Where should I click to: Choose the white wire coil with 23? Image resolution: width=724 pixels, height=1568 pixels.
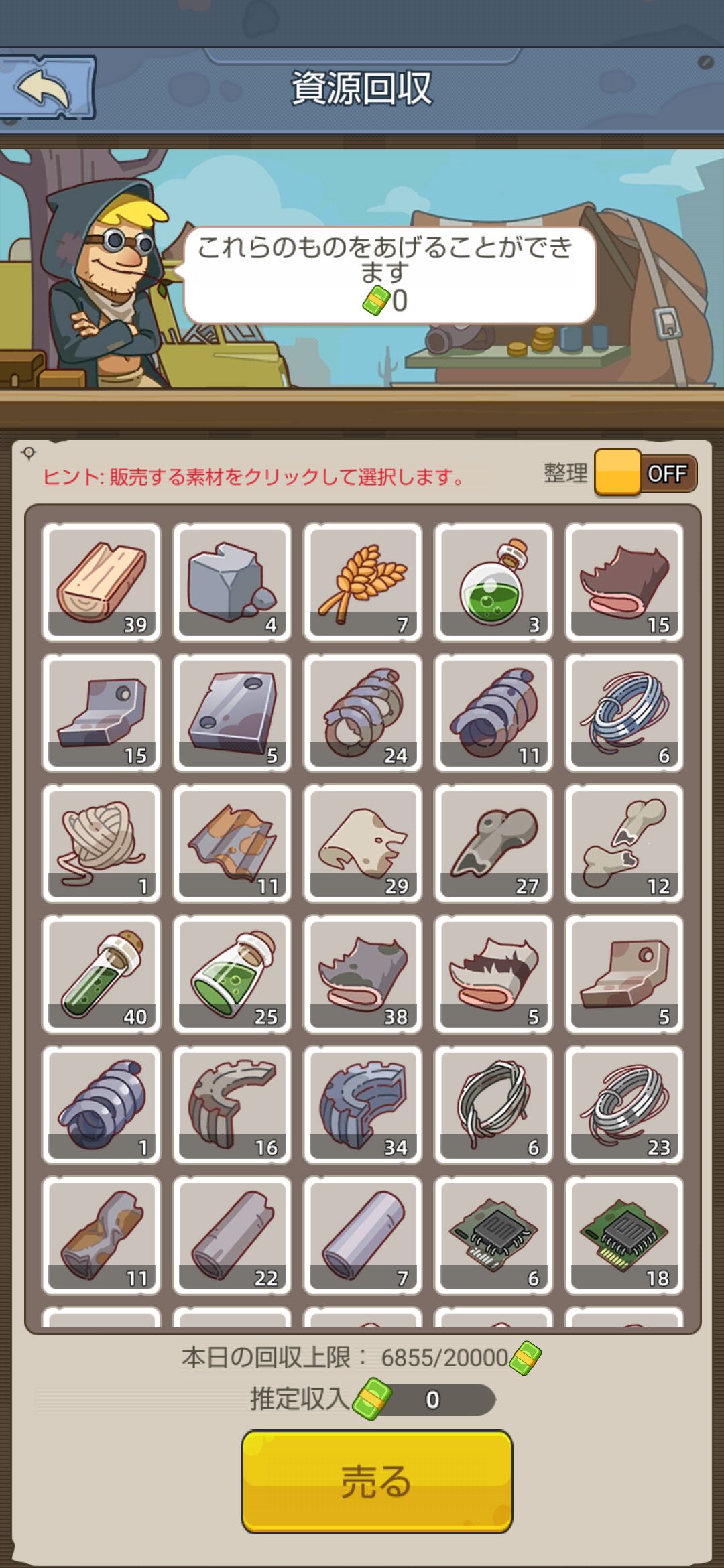point(624,1104)
